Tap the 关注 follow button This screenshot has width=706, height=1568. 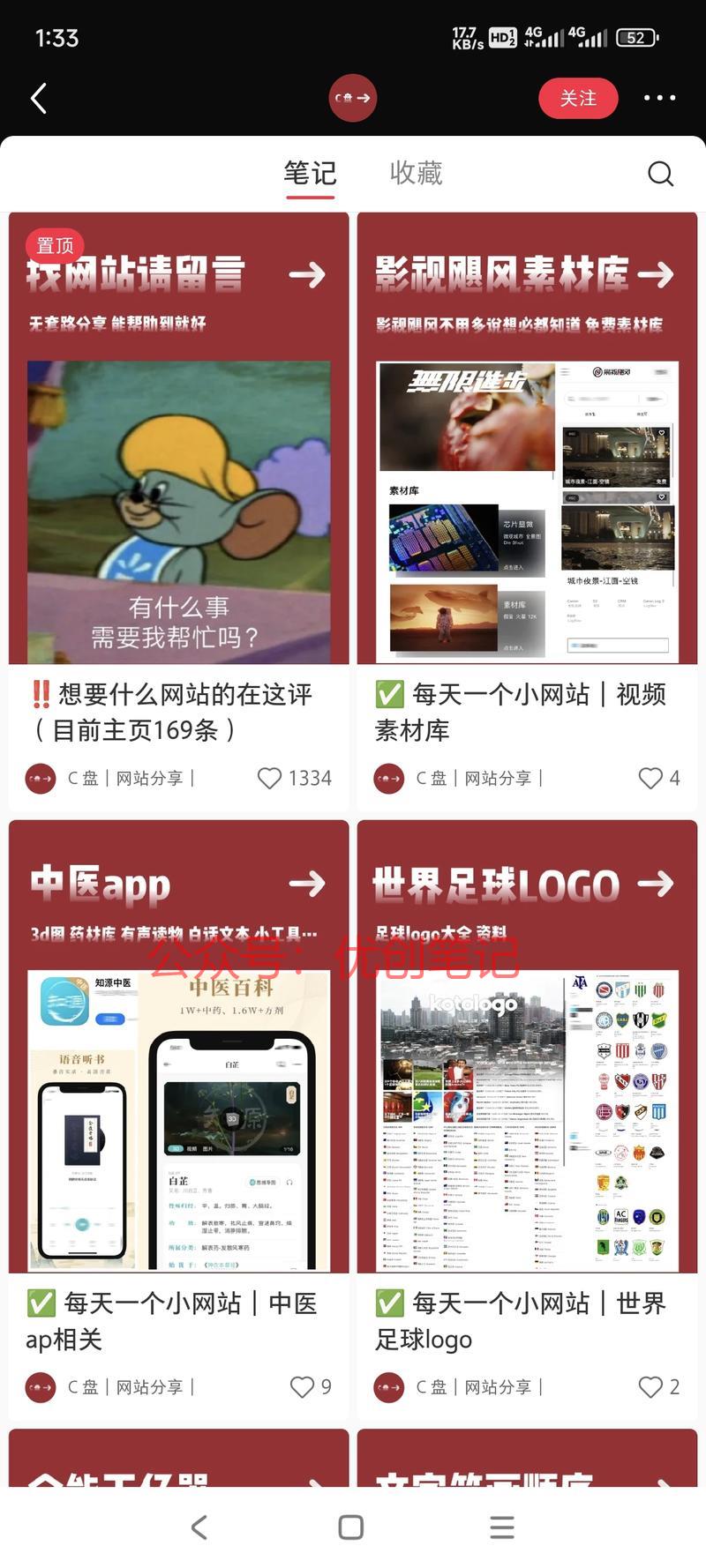tap(578, 98)
